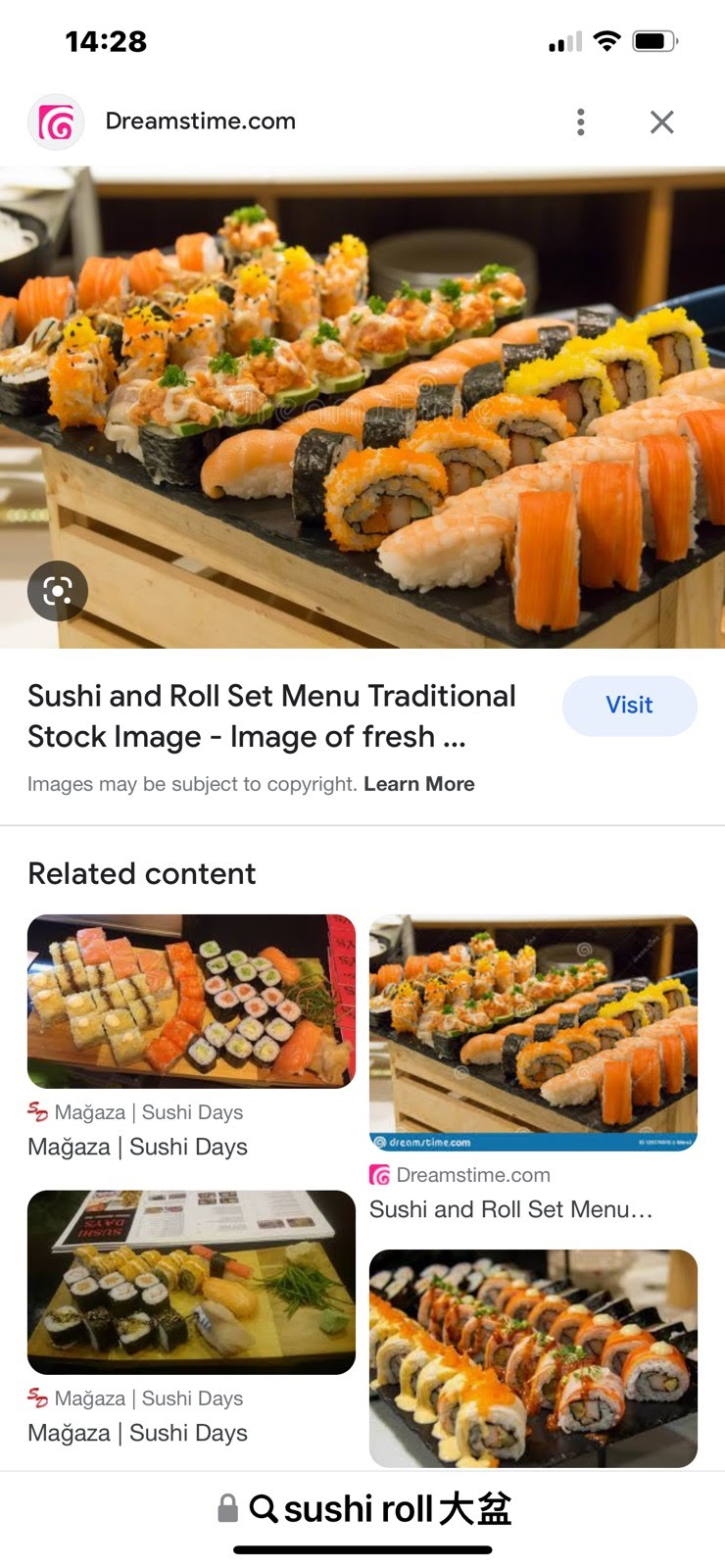Tap the sushi roll 大盆 search query

396,1509
